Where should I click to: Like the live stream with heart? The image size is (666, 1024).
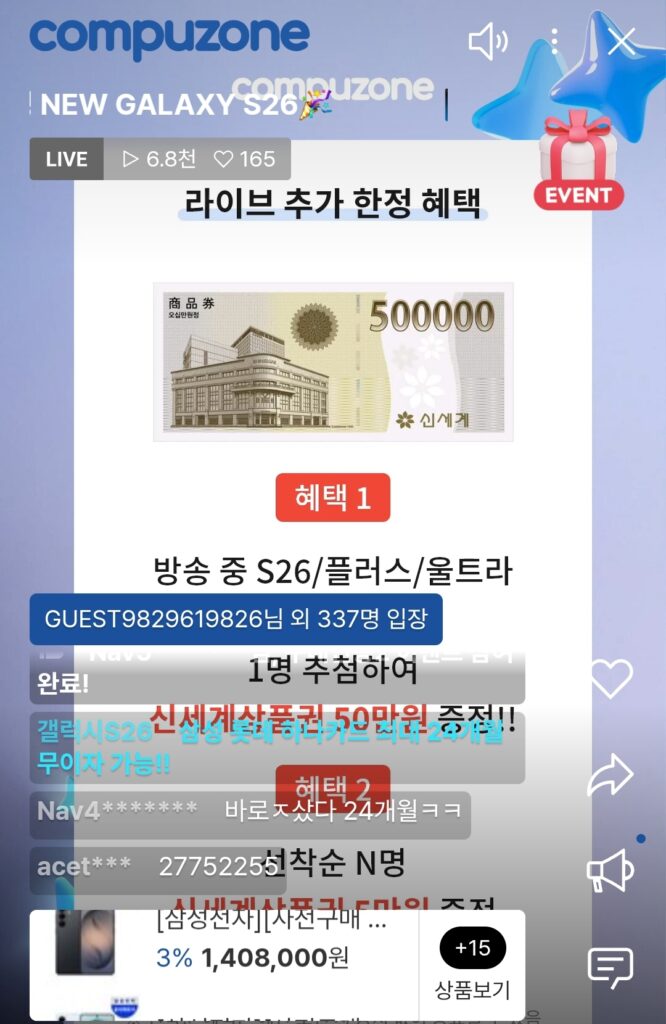coord(611,679)
